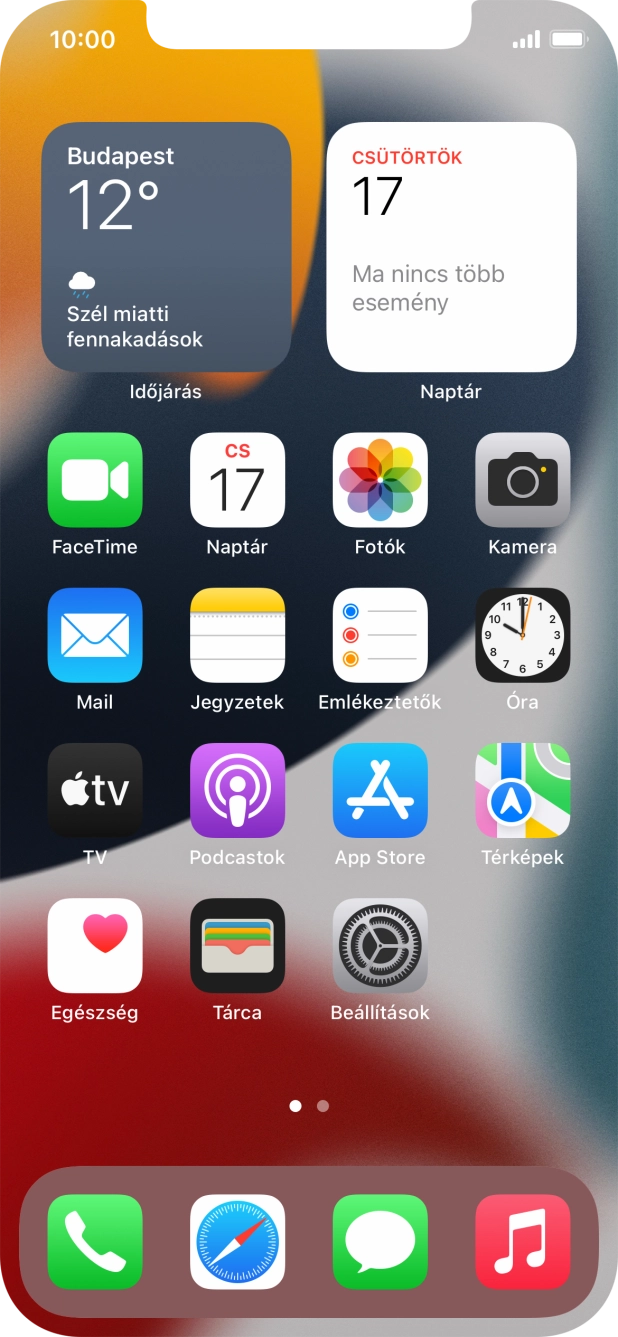Image resolution: width=618 pixels, height=1337 pixels.
Task: Open the Fotók app
Action: coord(380,480)
